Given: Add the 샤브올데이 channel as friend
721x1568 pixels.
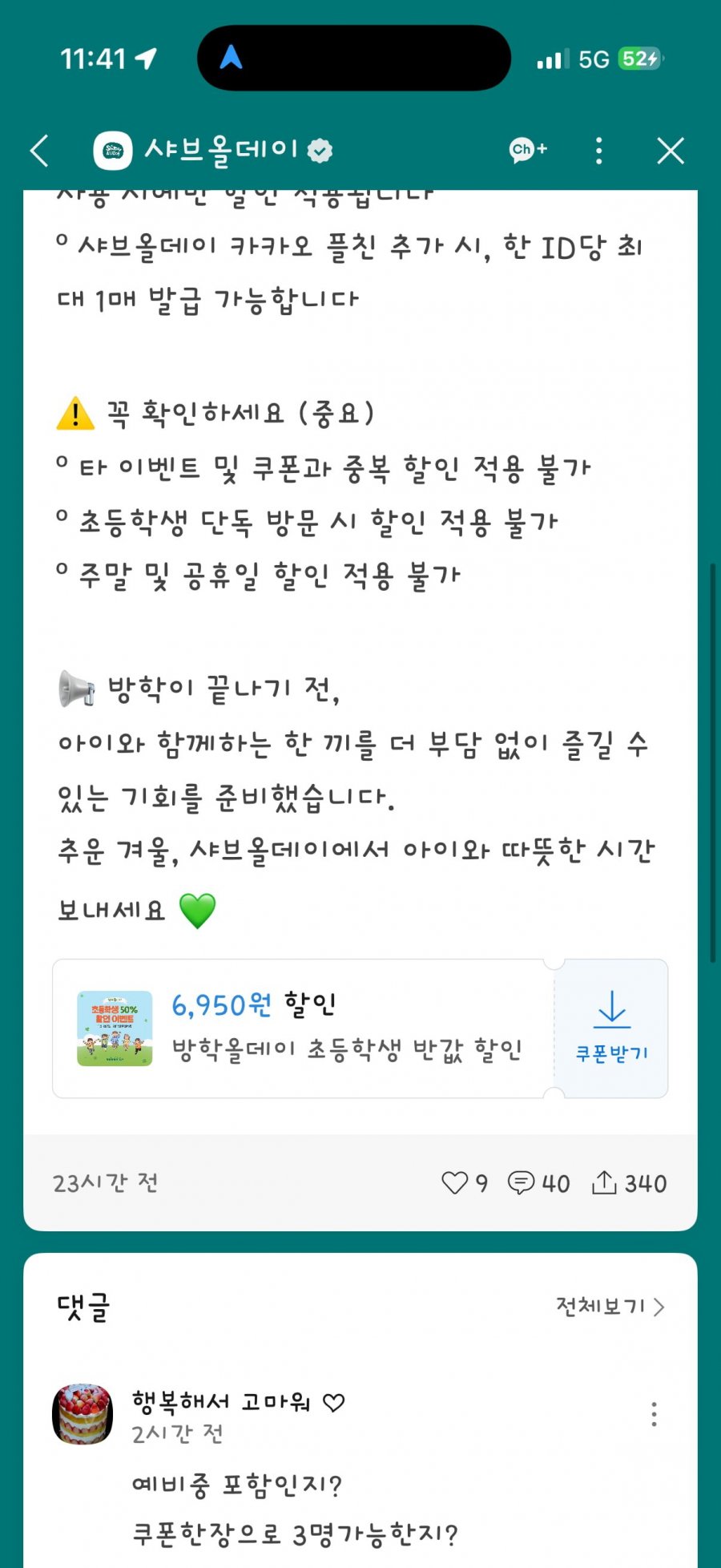Looking at the screenshot, I should pos(528,150).
